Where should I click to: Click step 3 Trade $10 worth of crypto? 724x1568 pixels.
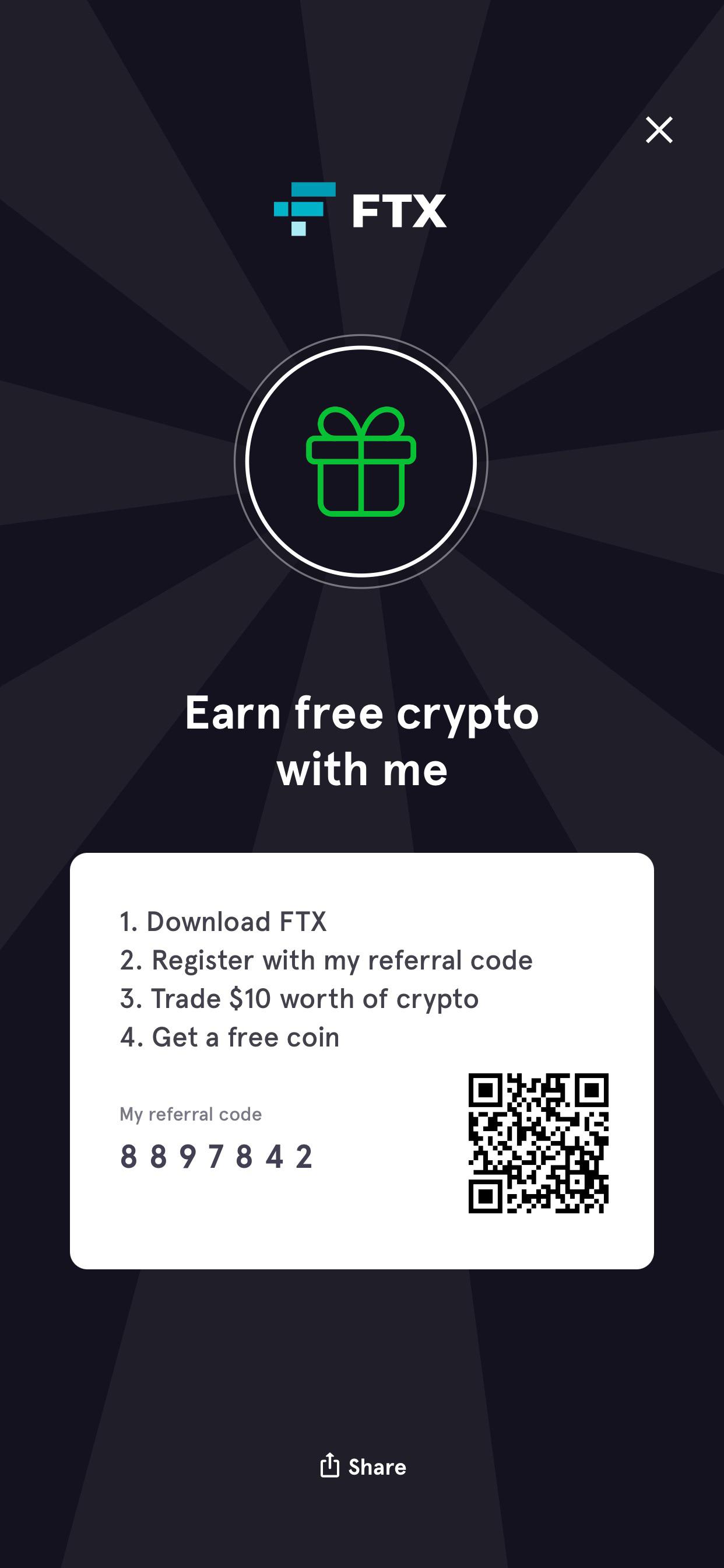pos(299,999)
